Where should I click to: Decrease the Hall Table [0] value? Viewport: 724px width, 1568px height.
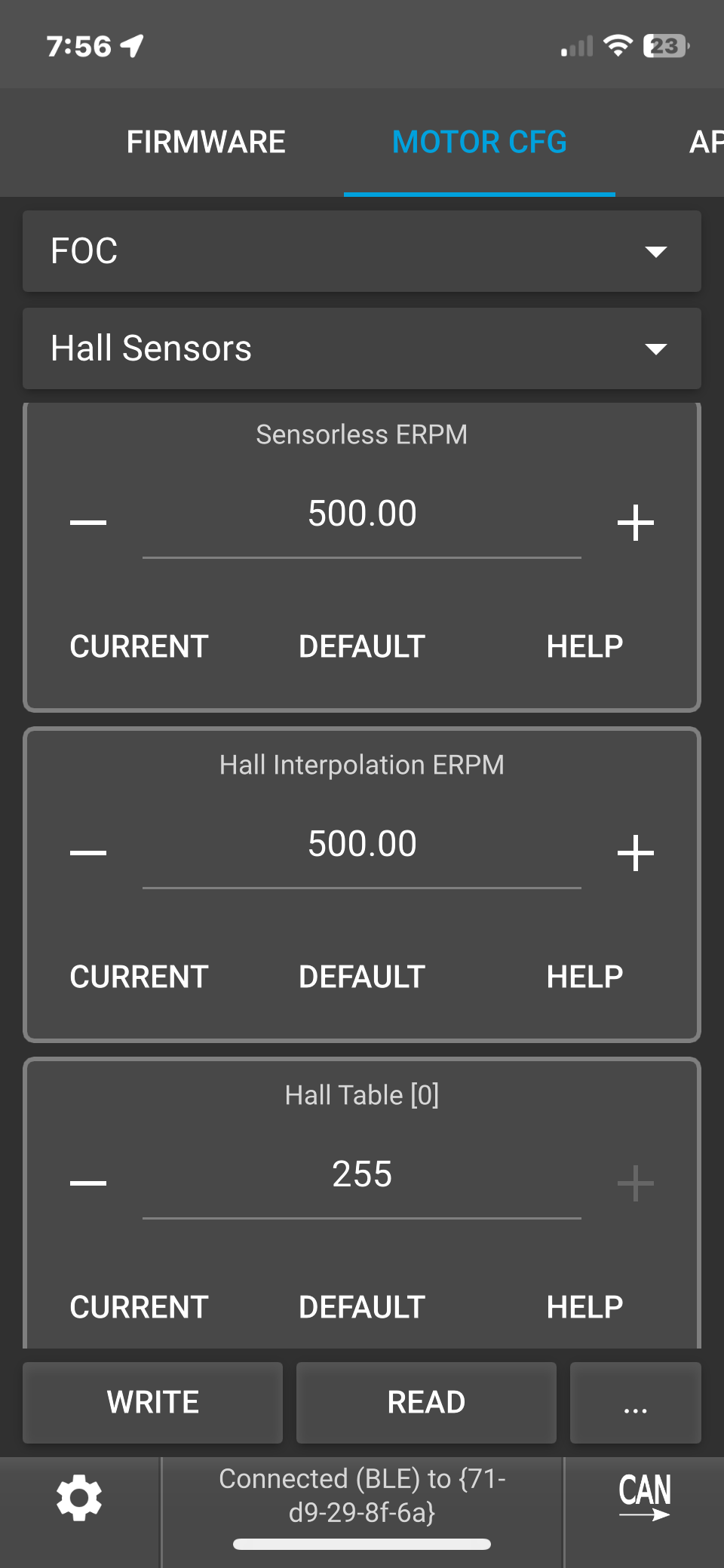coord(88,1183)
